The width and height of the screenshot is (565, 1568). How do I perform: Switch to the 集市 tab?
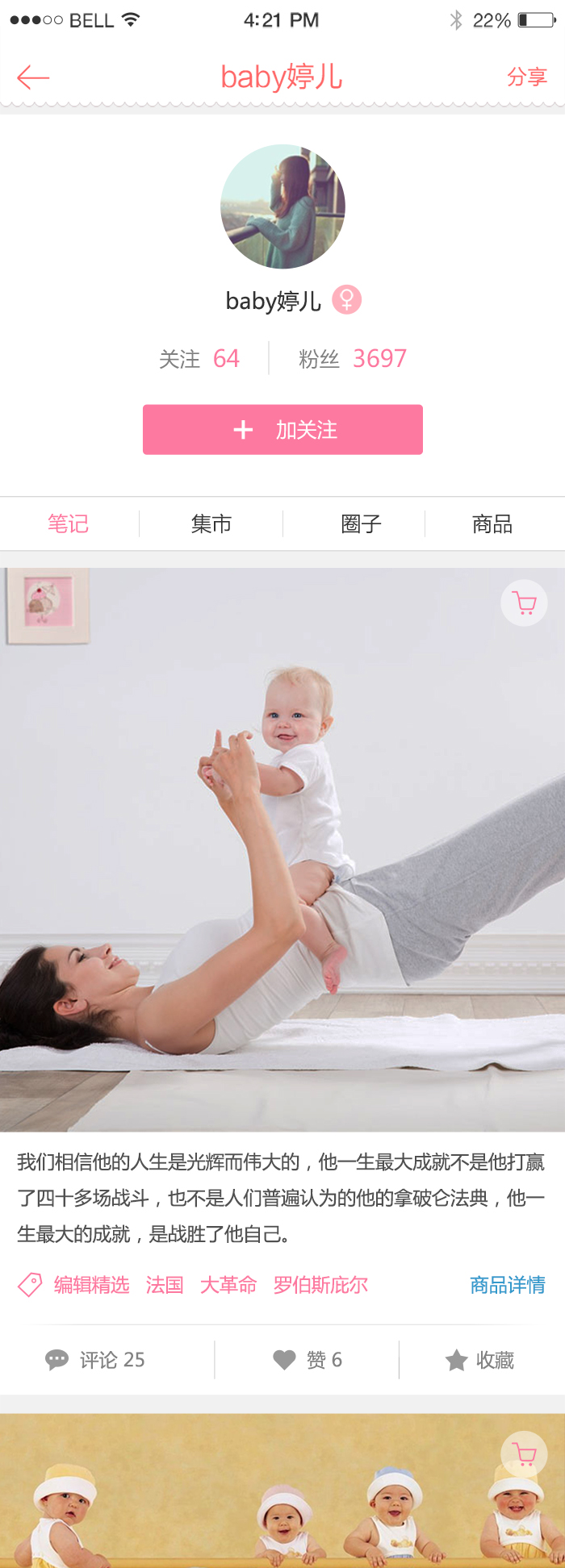click(x=211, y=524)
